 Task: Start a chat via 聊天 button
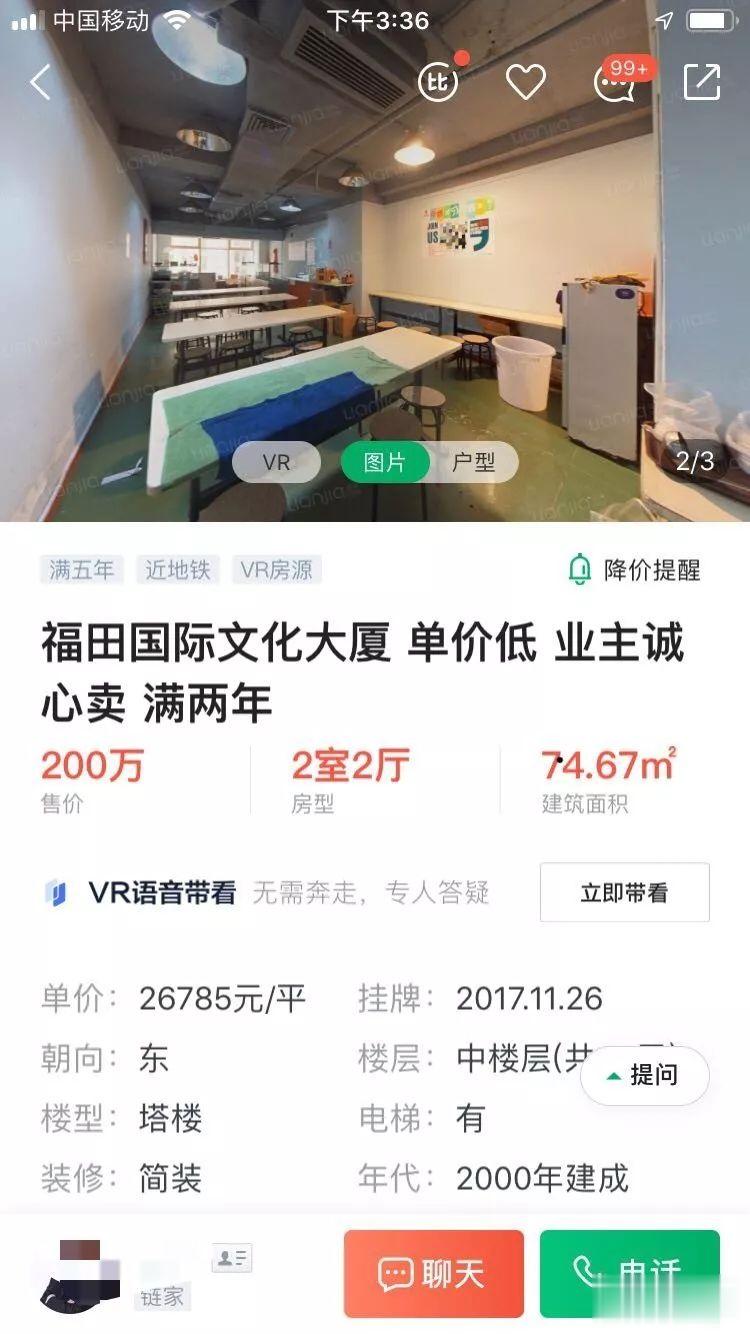(432, 1274)
